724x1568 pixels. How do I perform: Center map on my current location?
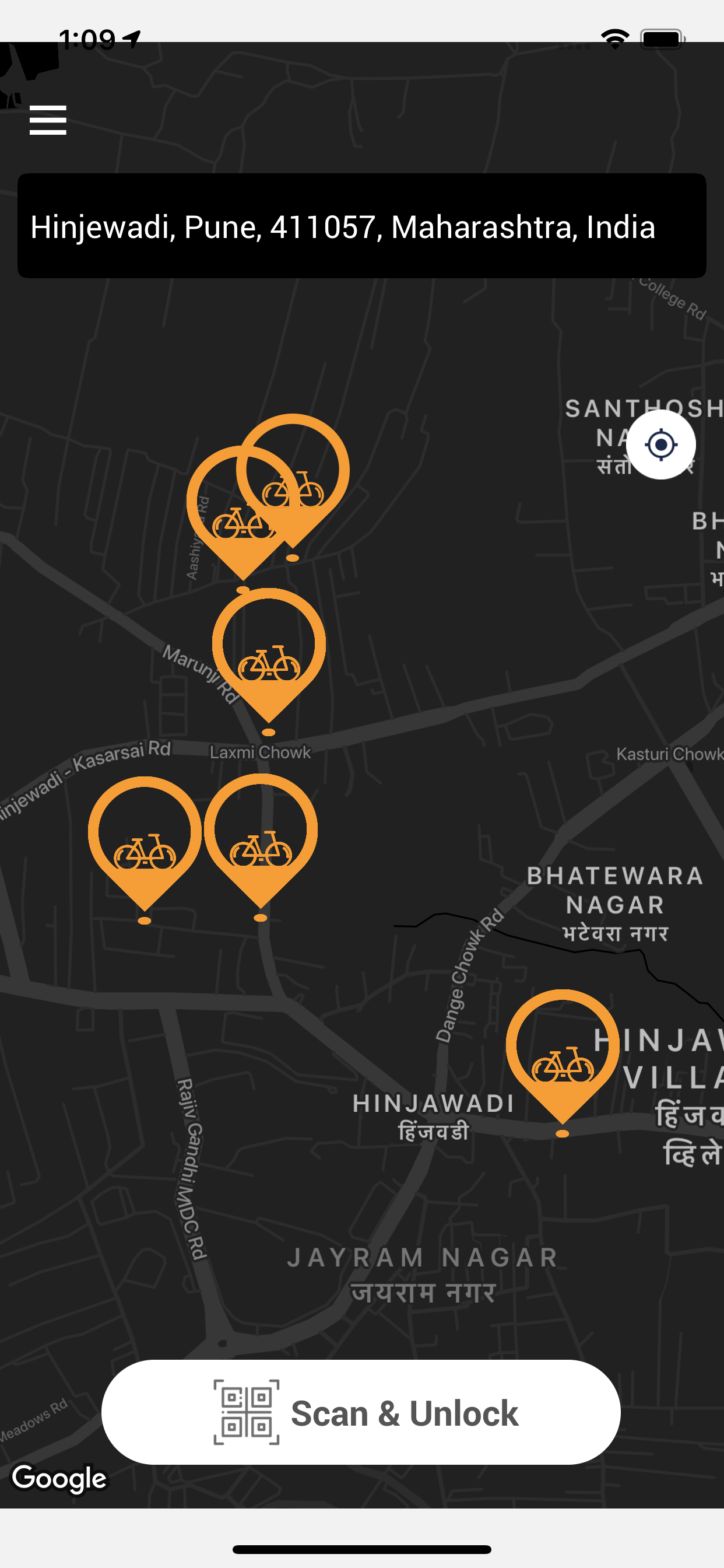660,444
